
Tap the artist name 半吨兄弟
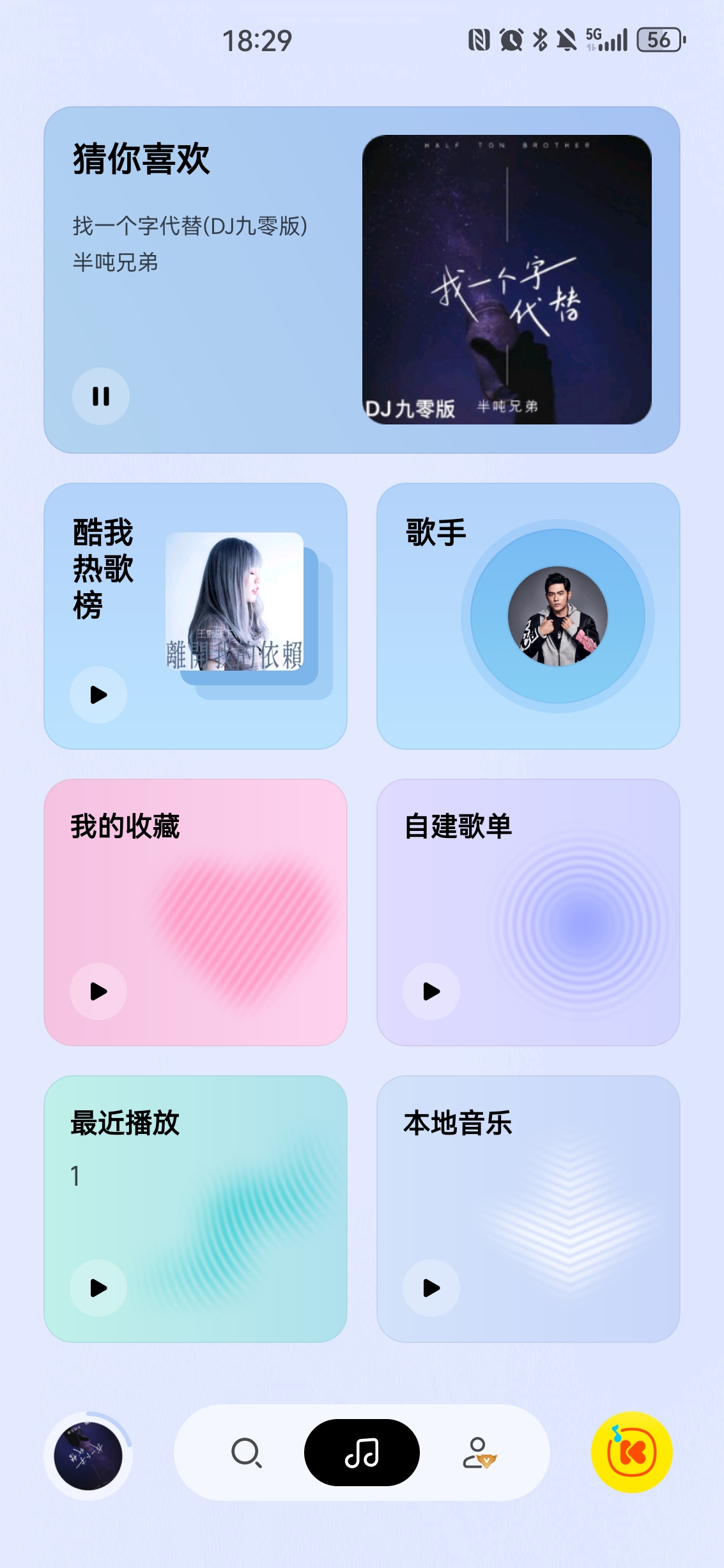pos(116,261)
